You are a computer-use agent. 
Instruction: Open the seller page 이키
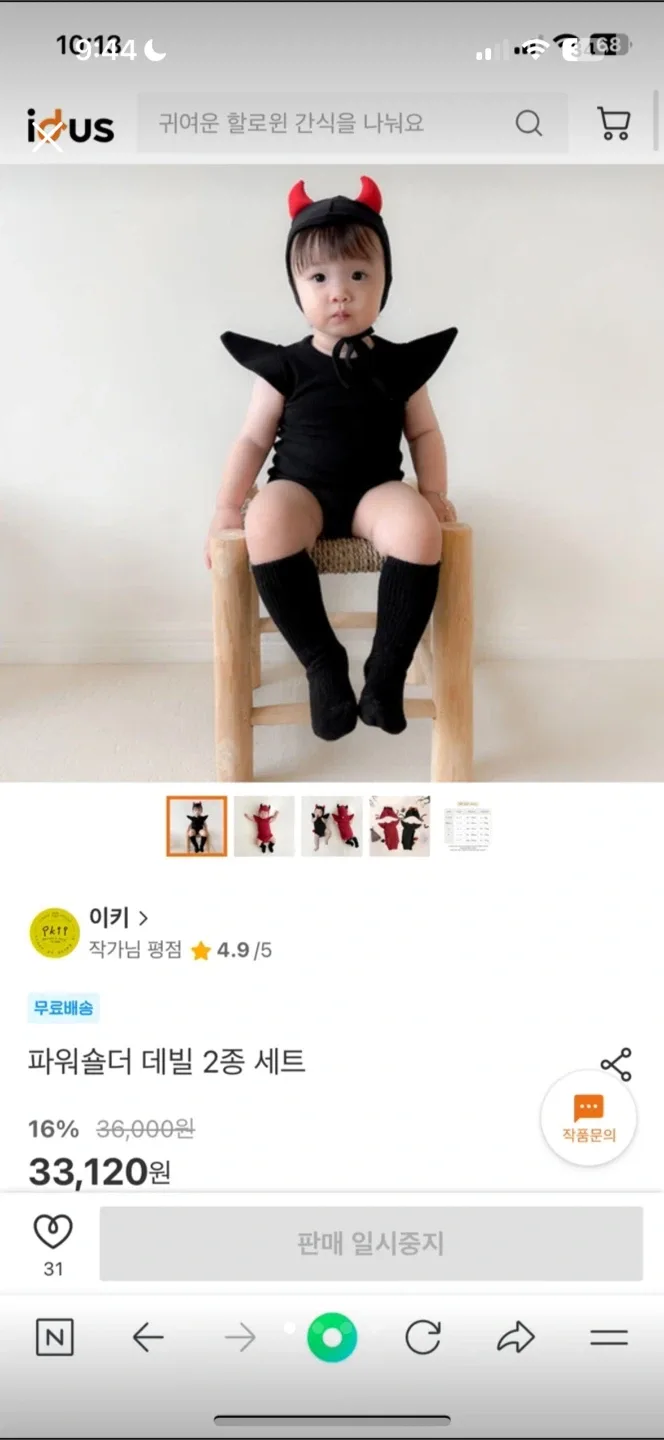tap(118, 917)
